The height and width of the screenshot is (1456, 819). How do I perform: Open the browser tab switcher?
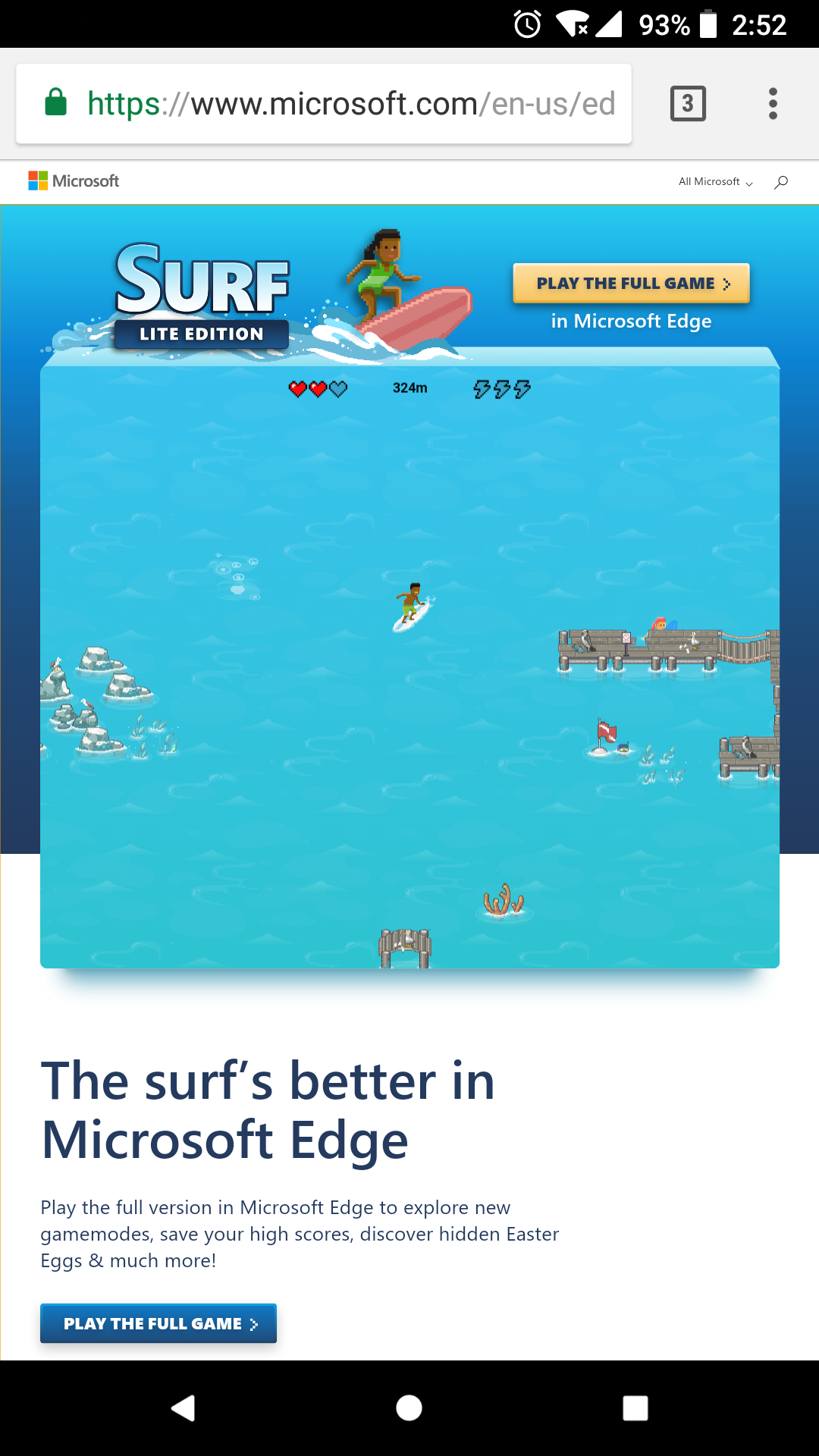click(x=688, y=104)
